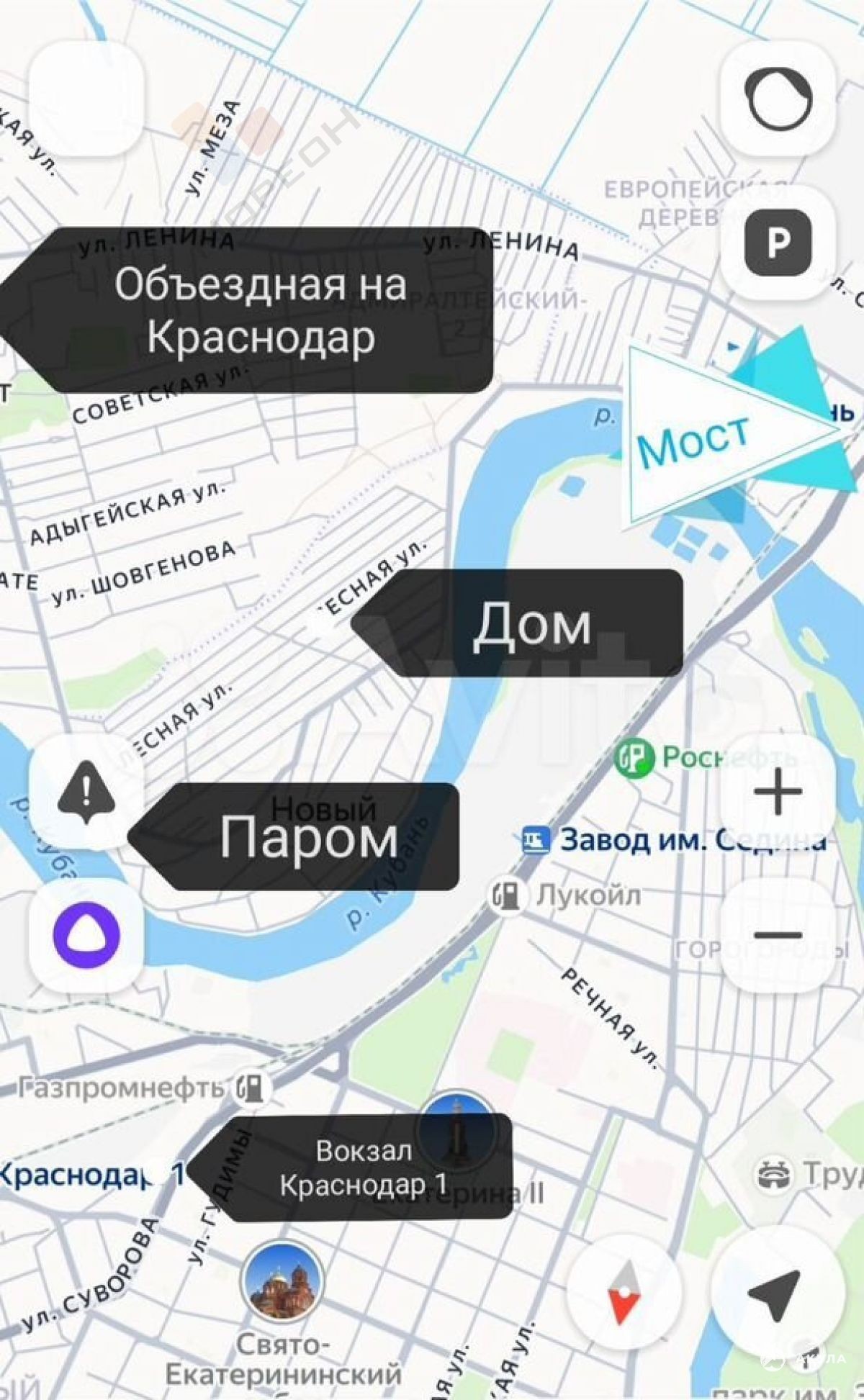Zoom in with the plus button

pos(778,792)
